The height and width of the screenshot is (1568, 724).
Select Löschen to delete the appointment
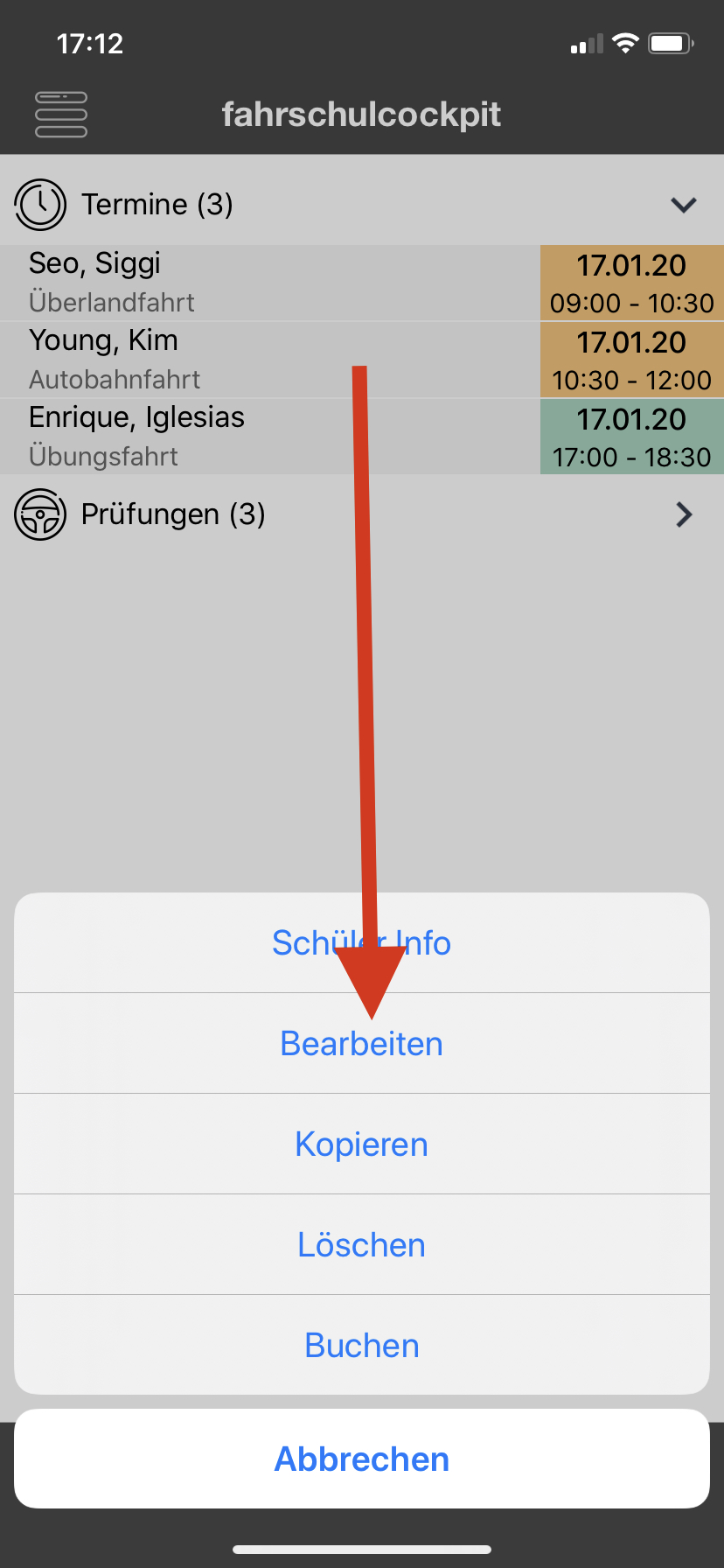pyautogui.click(x=361, y=1245)
